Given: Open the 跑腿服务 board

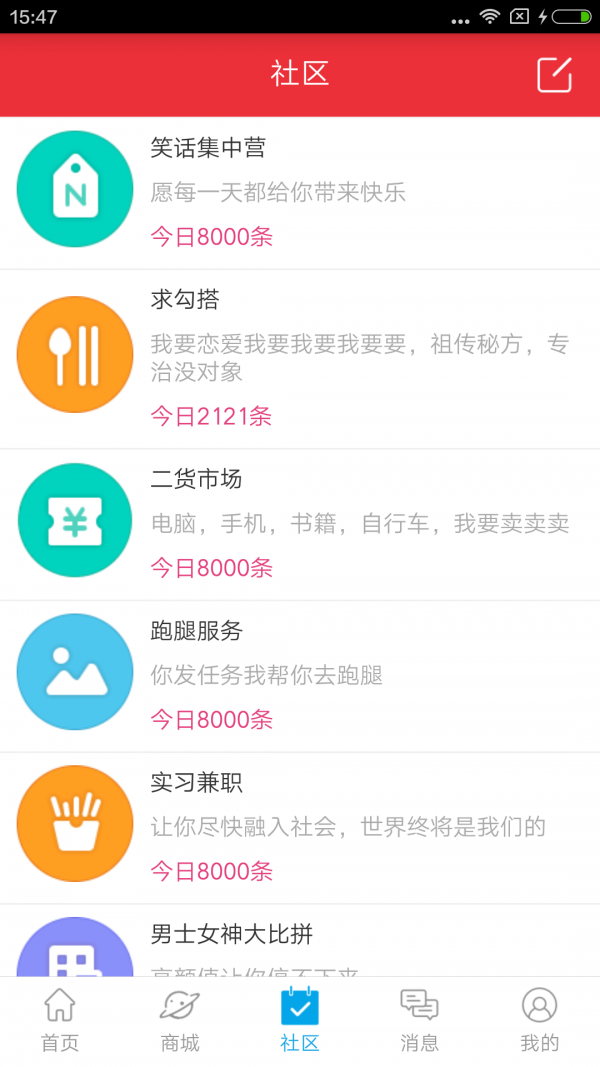Looking at the screenshot, I should pos(300,675).
